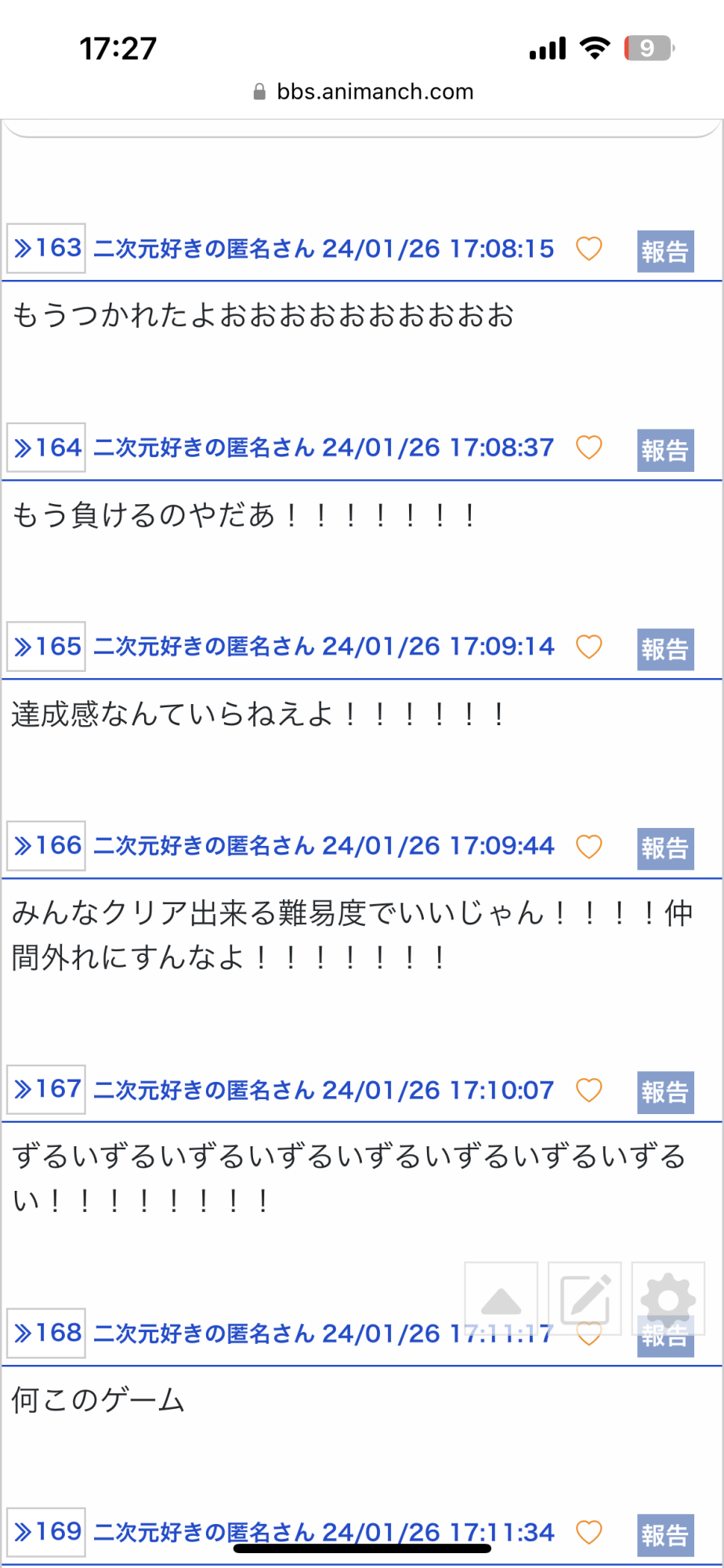Tap post number 168 link

point(46,1333)
